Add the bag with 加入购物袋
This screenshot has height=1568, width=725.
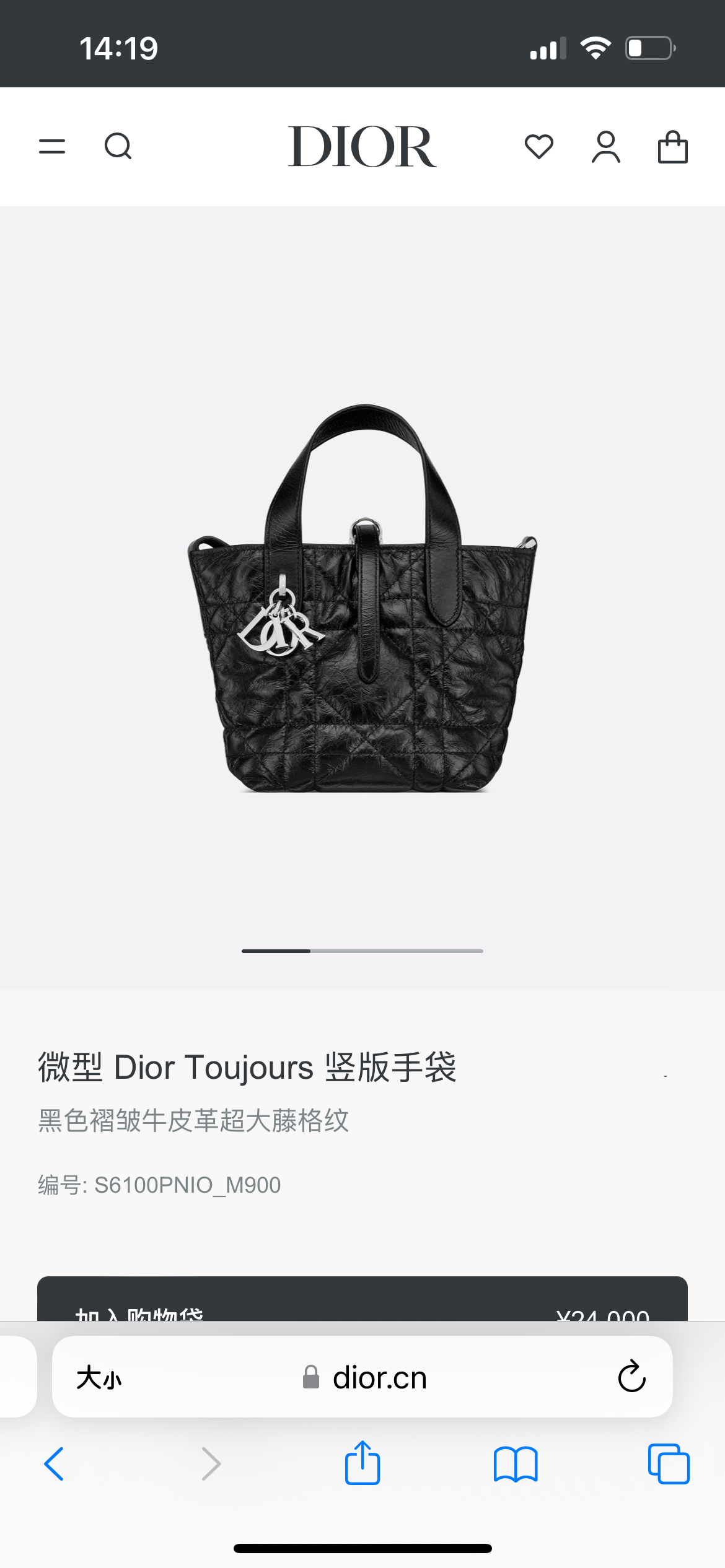click(362, 1300)
